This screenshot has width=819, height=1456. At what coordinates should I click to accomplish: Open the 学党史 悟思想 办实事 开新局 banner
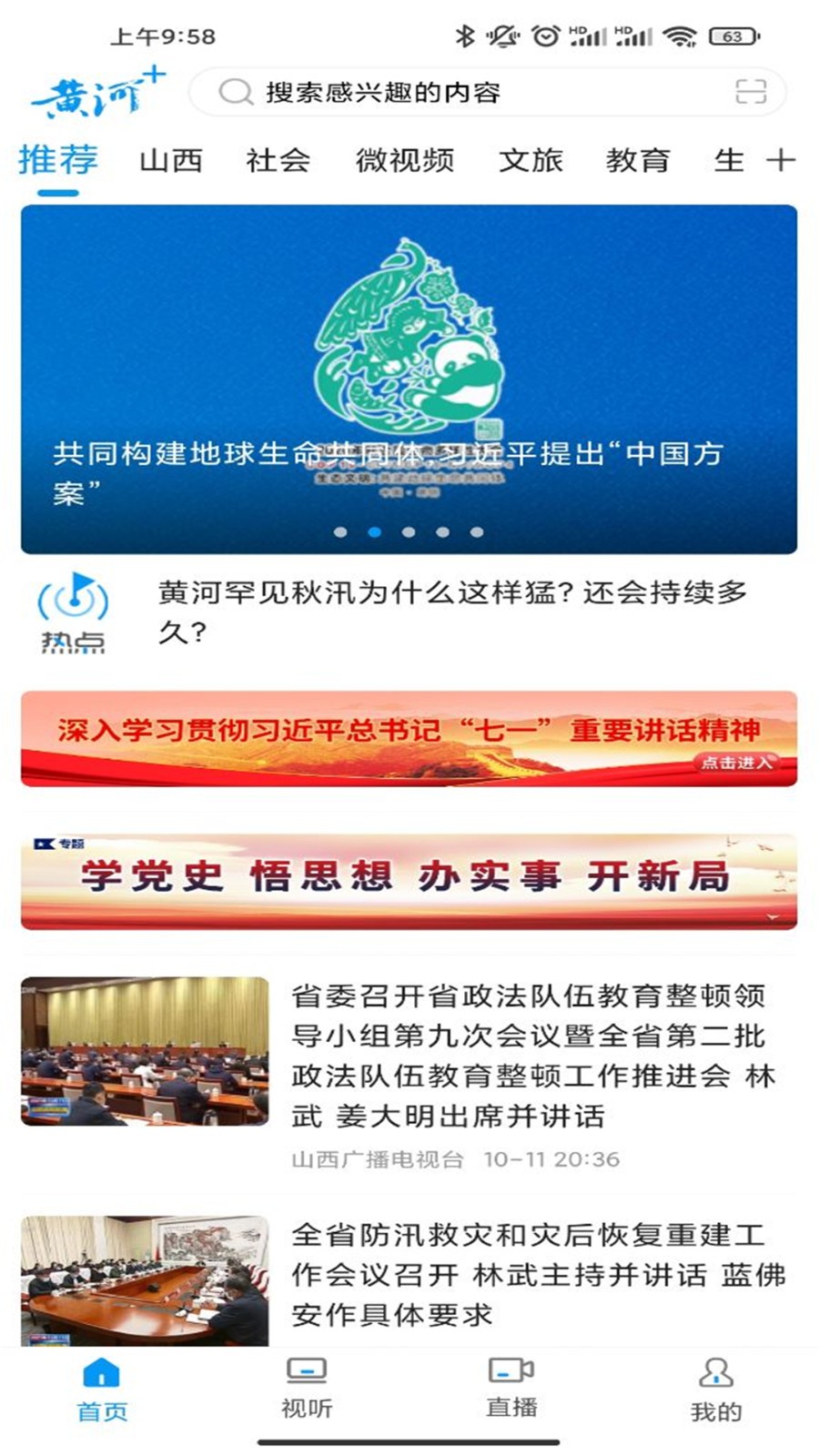point(409,880)
